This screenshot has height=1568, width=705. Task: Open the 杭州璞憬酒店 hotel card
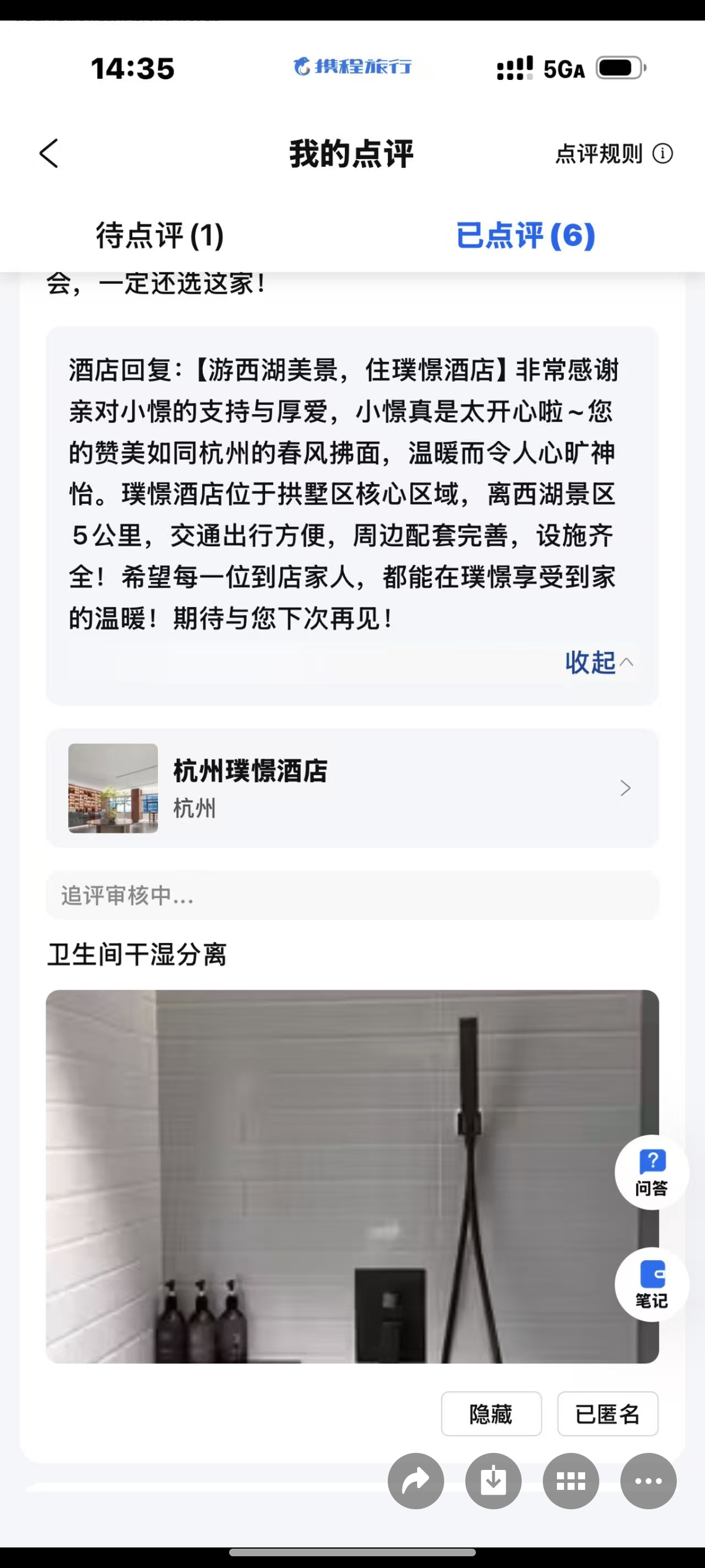[x=352, y=788]
